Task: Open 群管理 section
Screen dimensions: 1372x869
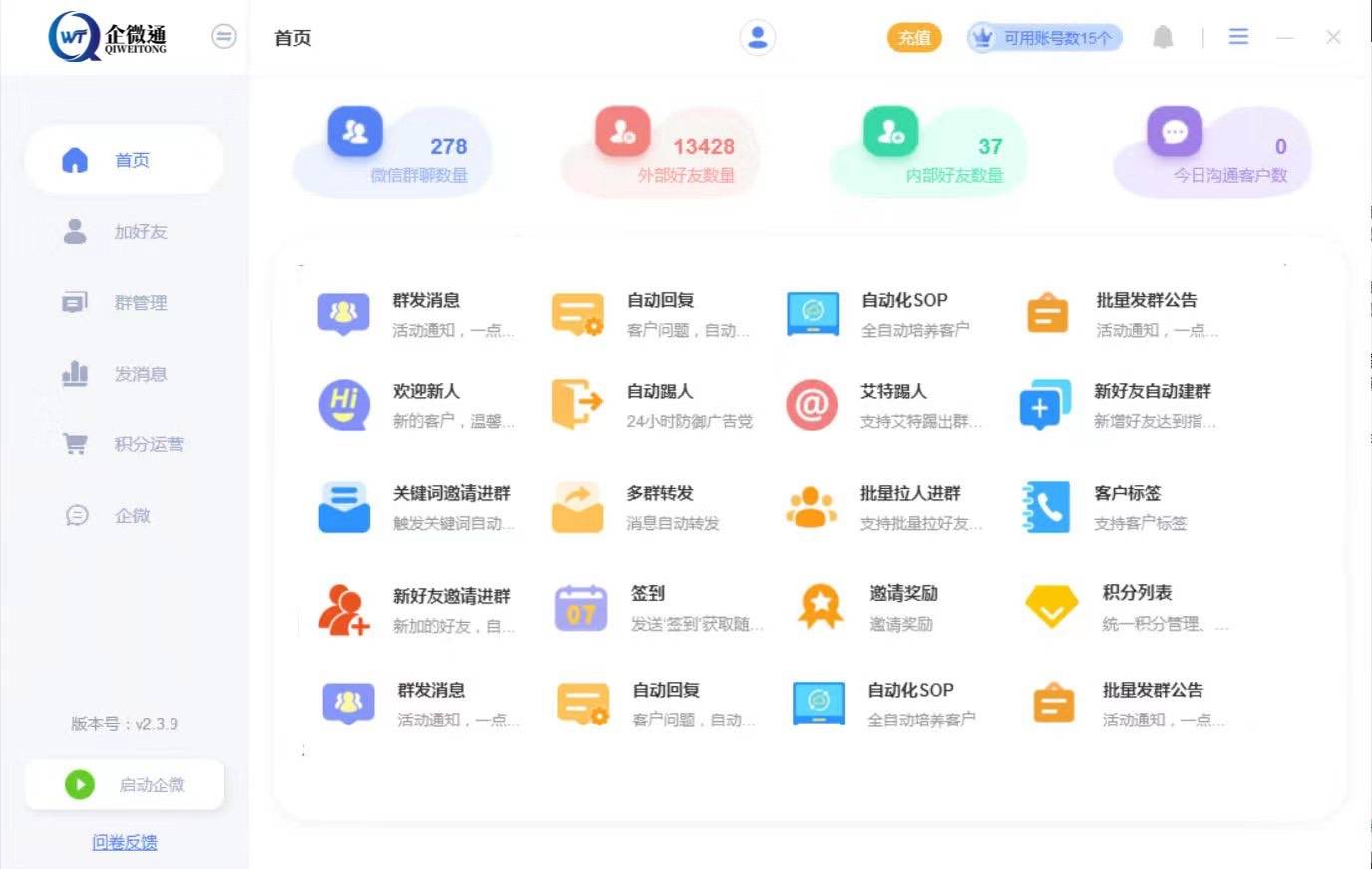Action: click(124, 302)
